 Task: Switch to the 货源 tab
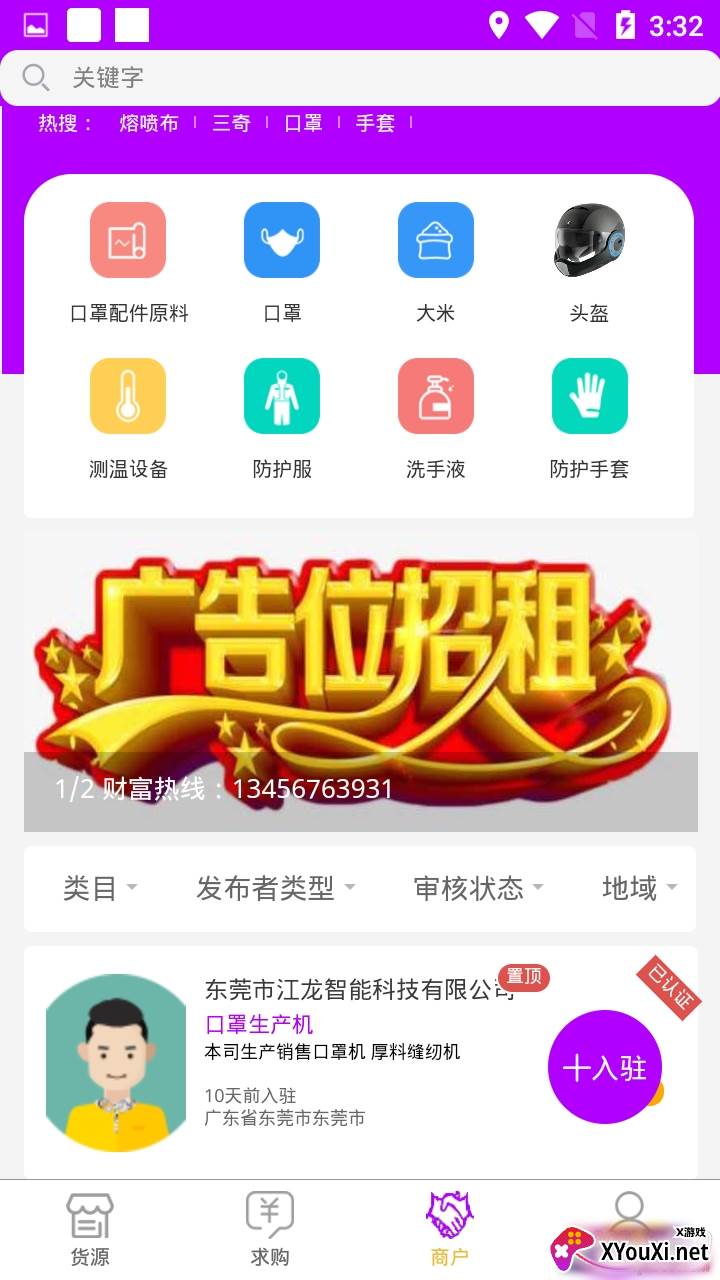click(90, 1230)
